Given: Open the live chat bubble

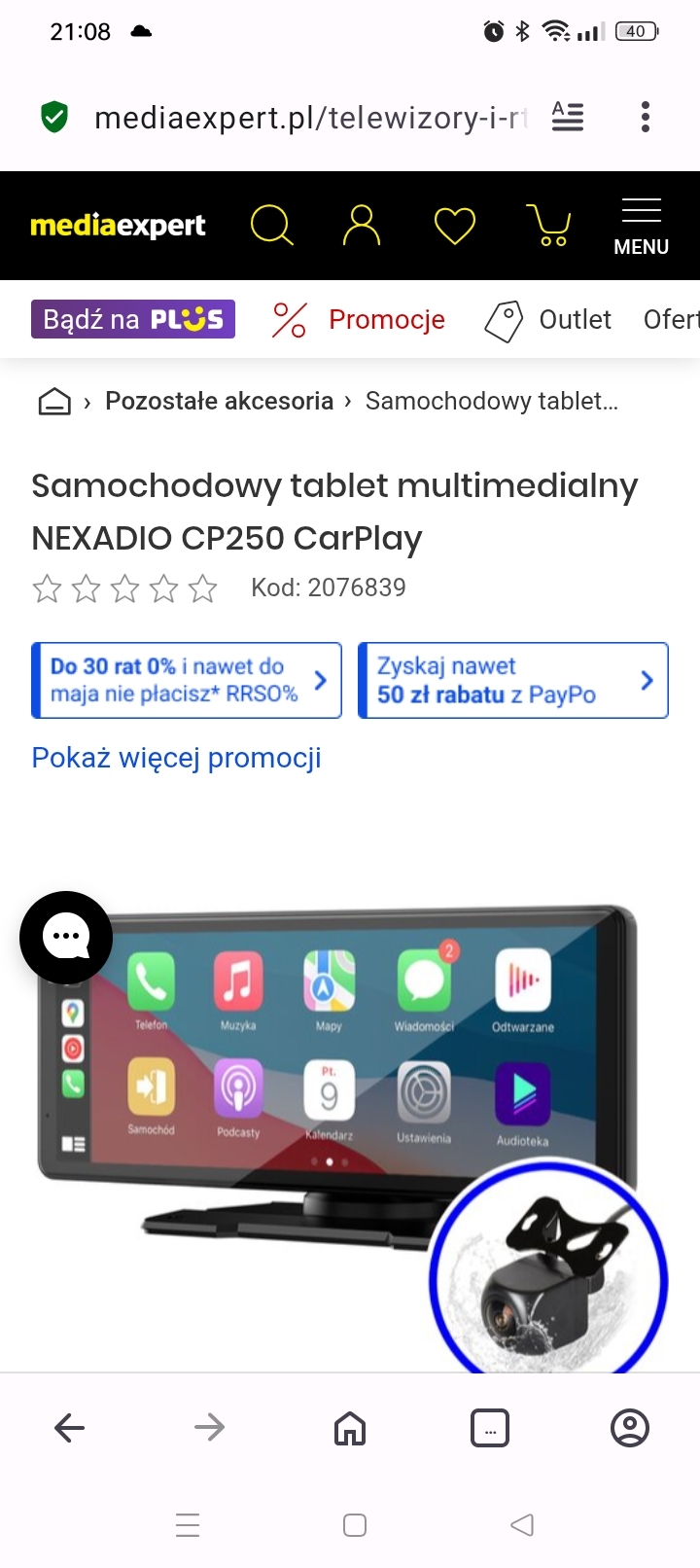Looking at the screenshot, I should [66, 938].
